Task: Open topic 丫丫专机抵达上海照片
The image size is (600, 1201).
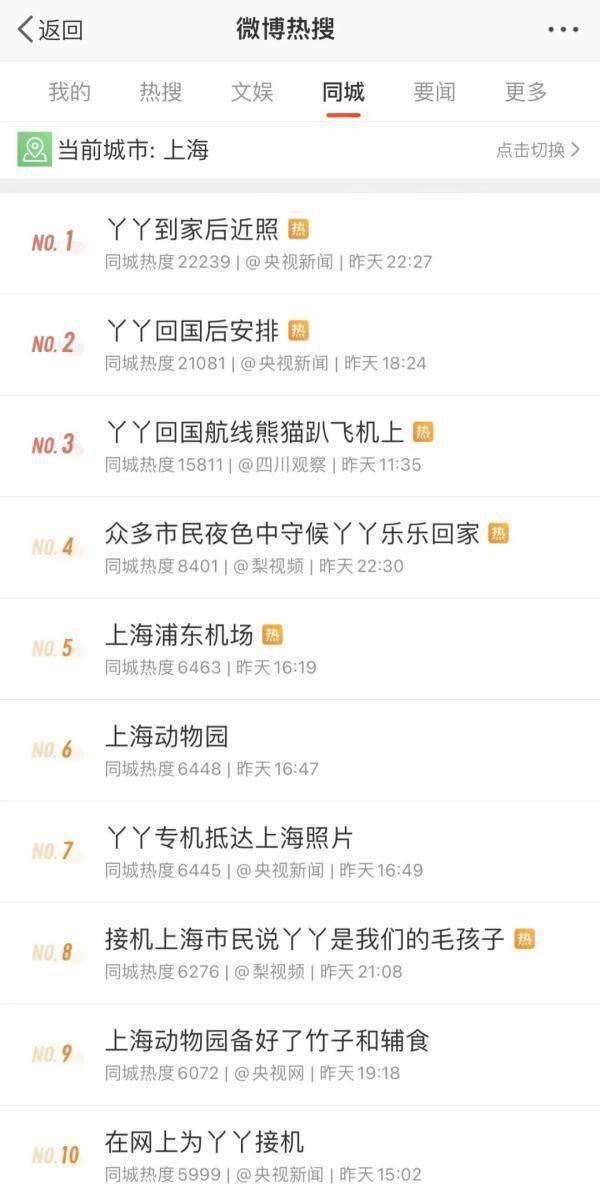Action: point(229,838)
